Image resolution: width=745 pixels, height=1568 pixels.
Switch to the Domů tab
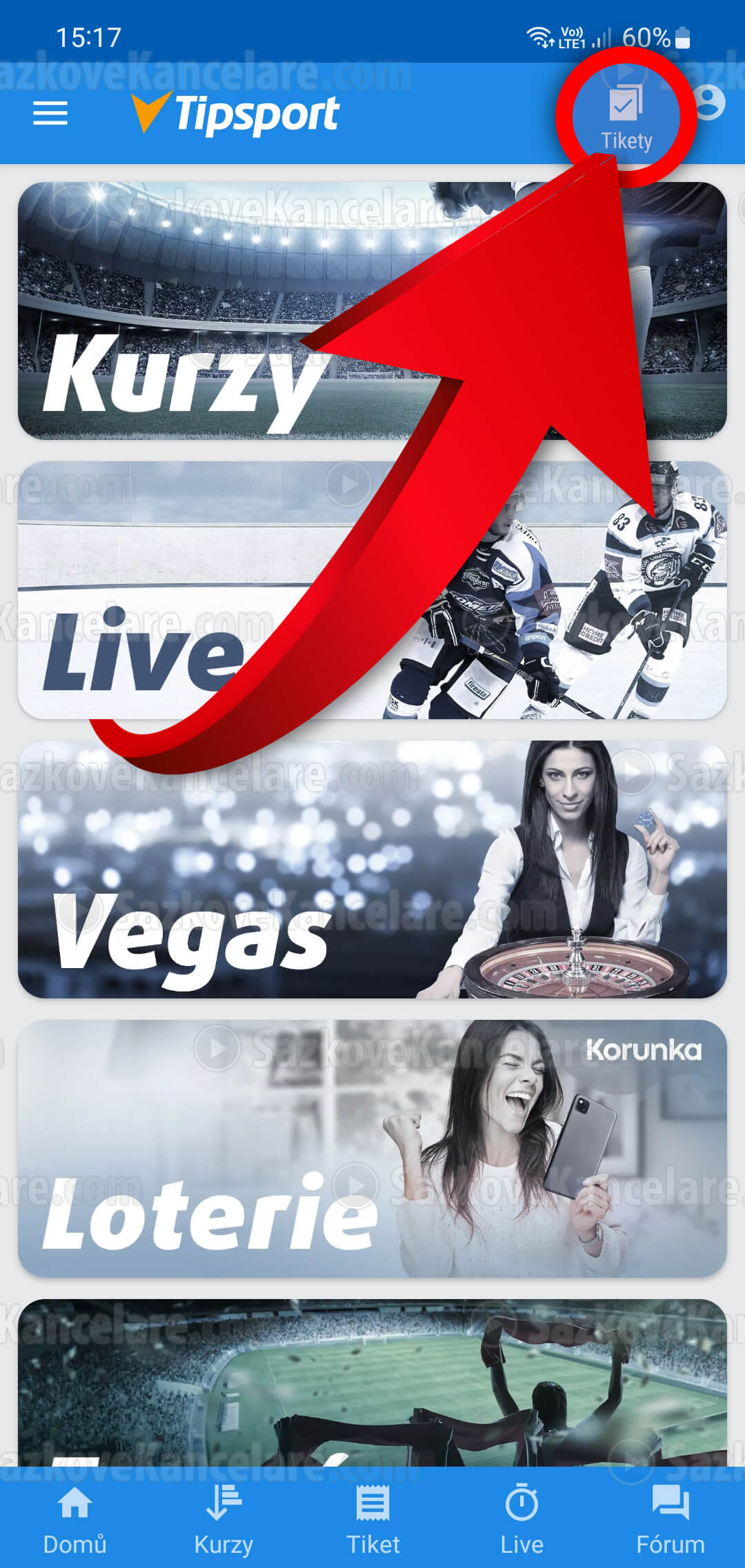tap(74, 1520)
